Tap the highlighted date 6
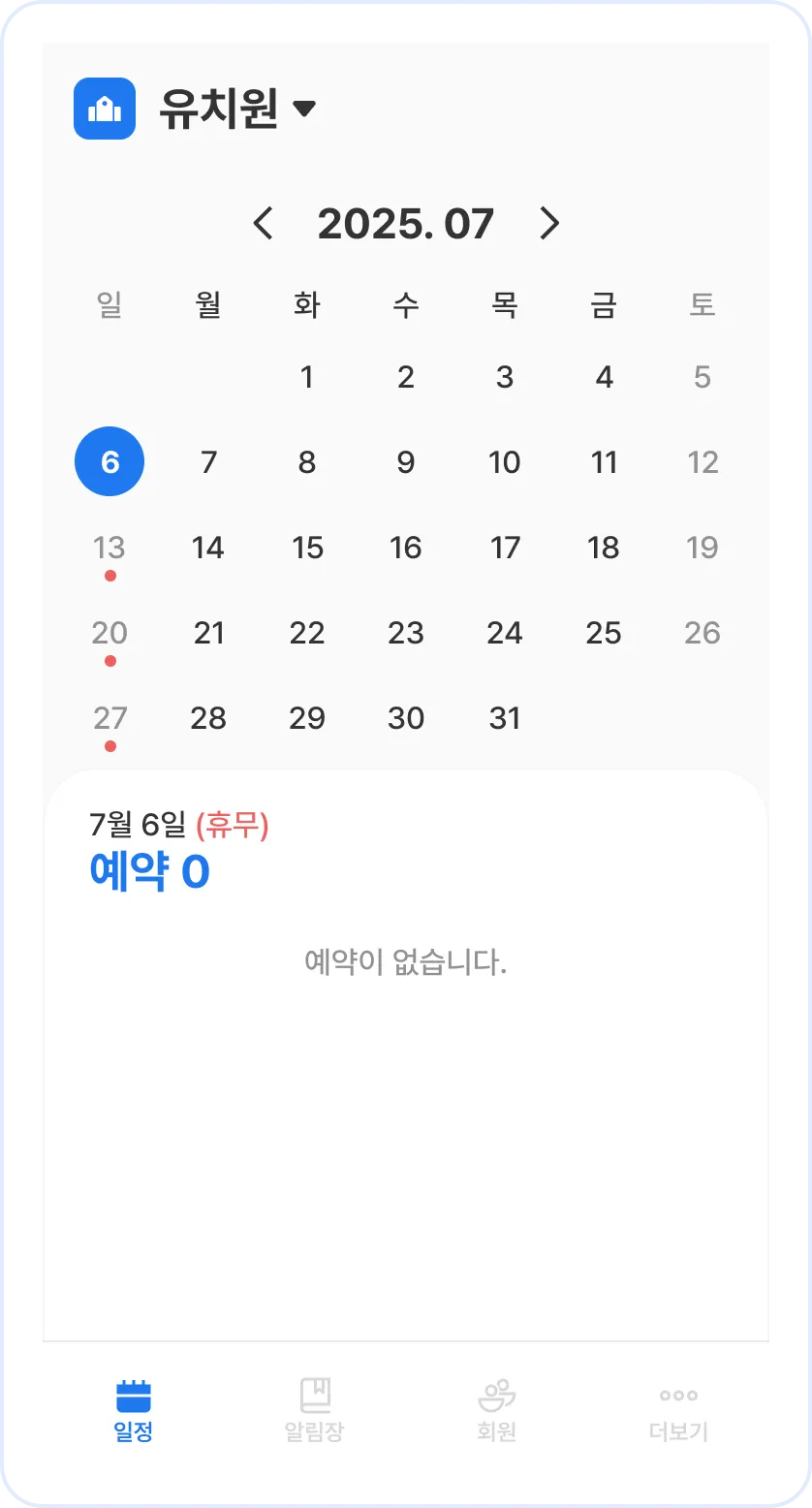 (109, 462)
